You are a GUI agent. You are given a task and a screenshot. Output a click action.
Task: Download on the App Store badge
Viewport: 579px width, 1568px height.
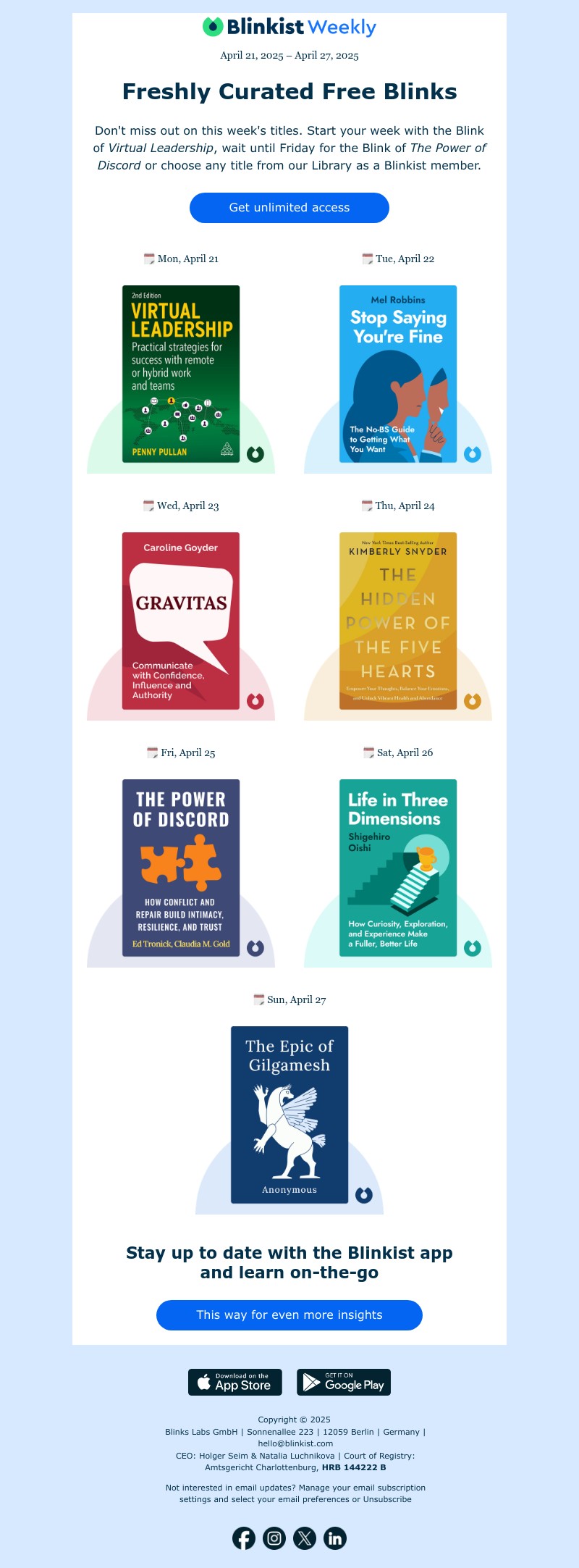[235, 1382]
